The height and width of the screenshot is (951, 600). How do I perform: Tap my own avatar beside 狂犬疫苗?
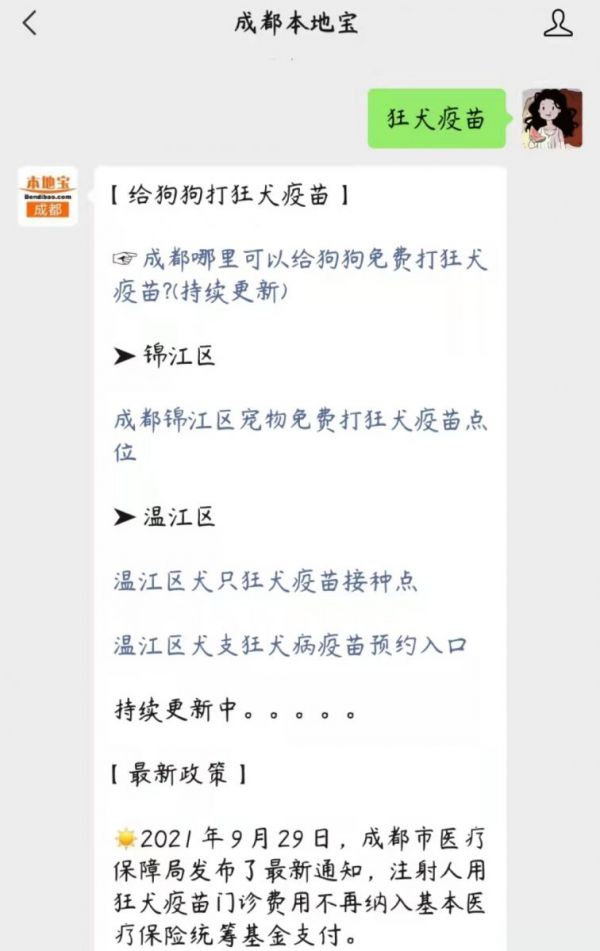click(552, 119)
